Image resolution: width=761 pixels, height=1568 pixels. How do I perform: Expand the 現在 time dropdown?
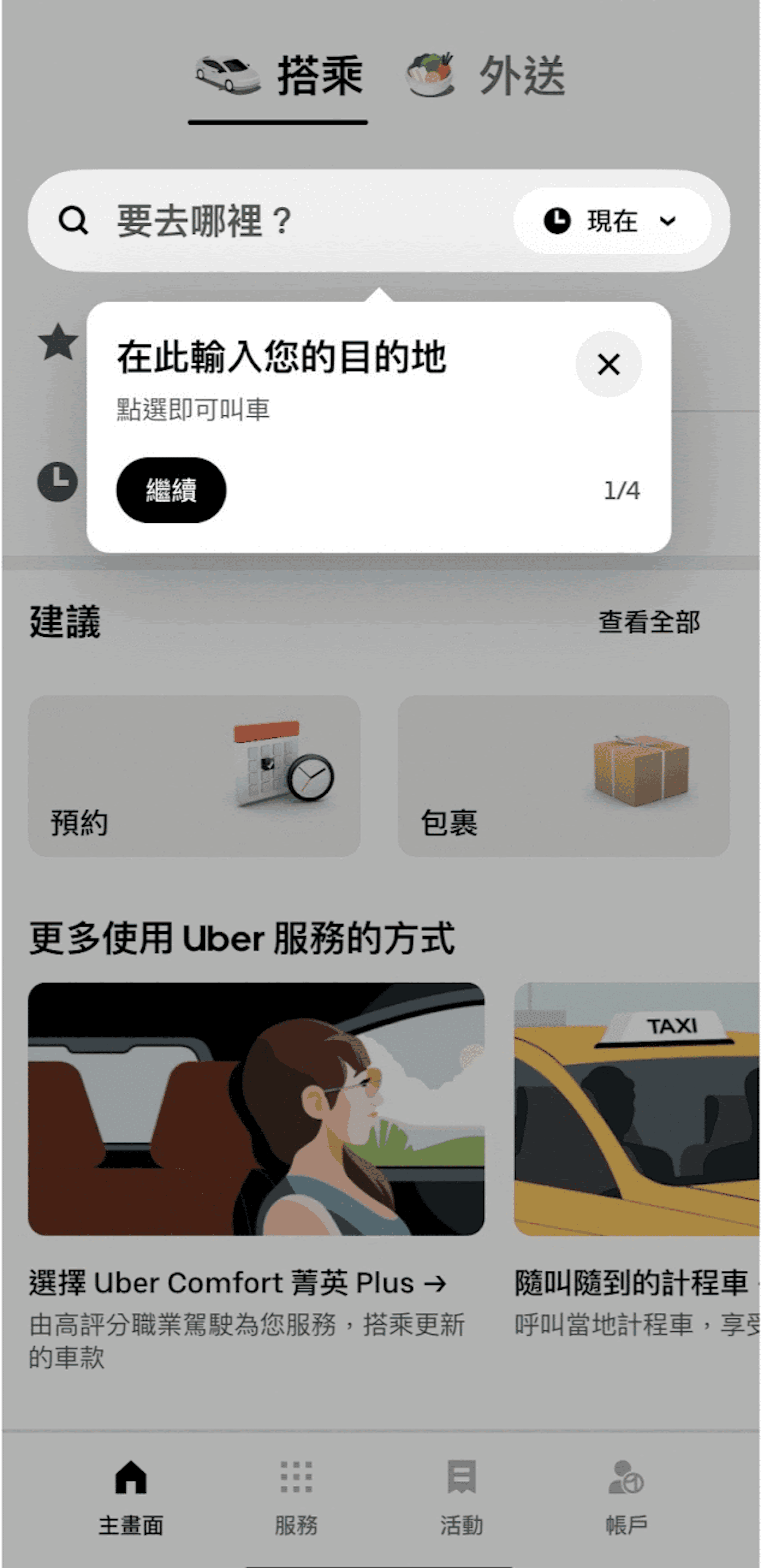[x=611, y=220]
